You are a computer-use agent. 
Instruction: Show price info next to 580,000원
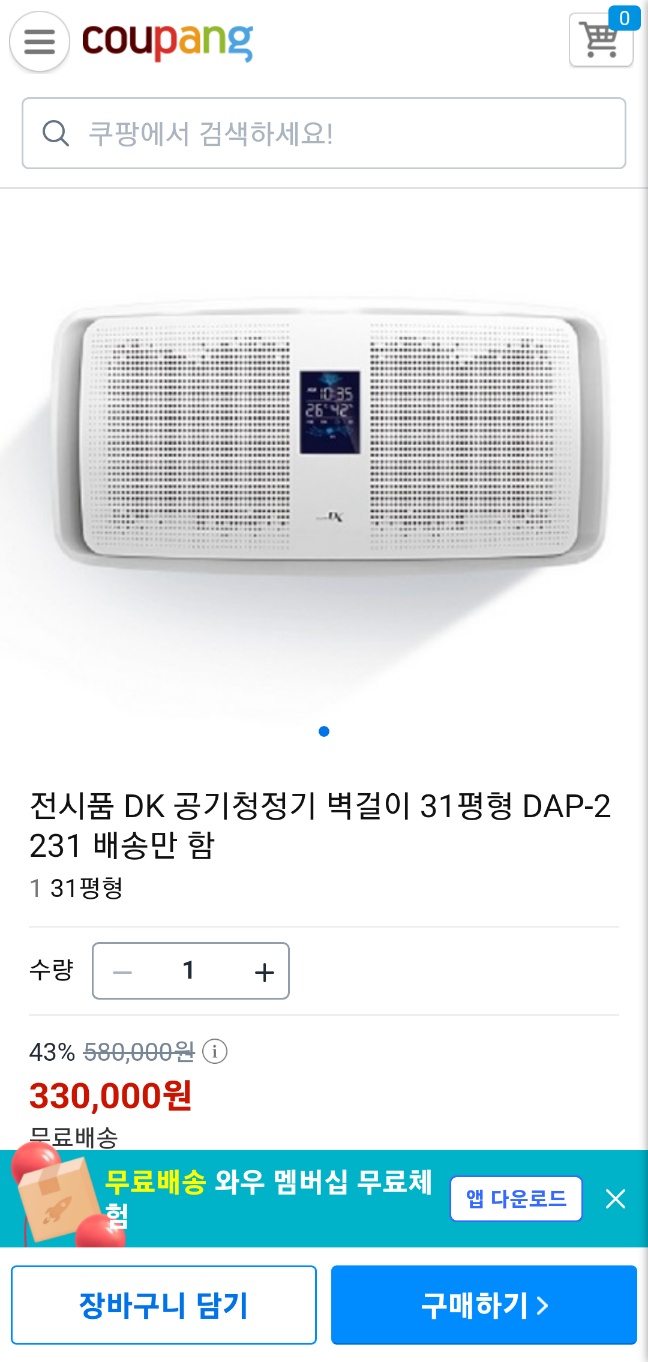pos(214,1052)
